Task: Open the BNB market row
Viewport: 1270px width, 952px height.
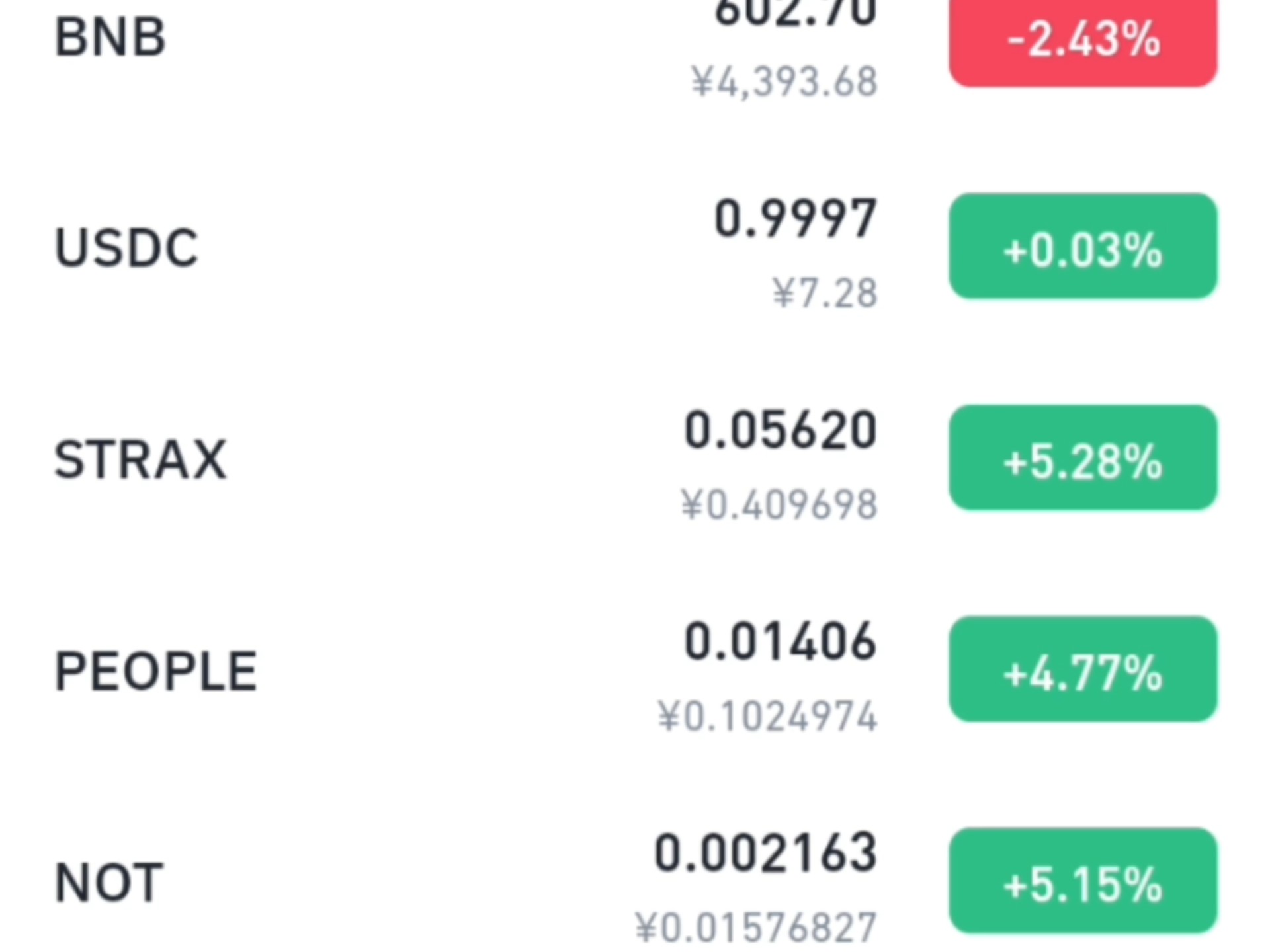Action: 110,37
